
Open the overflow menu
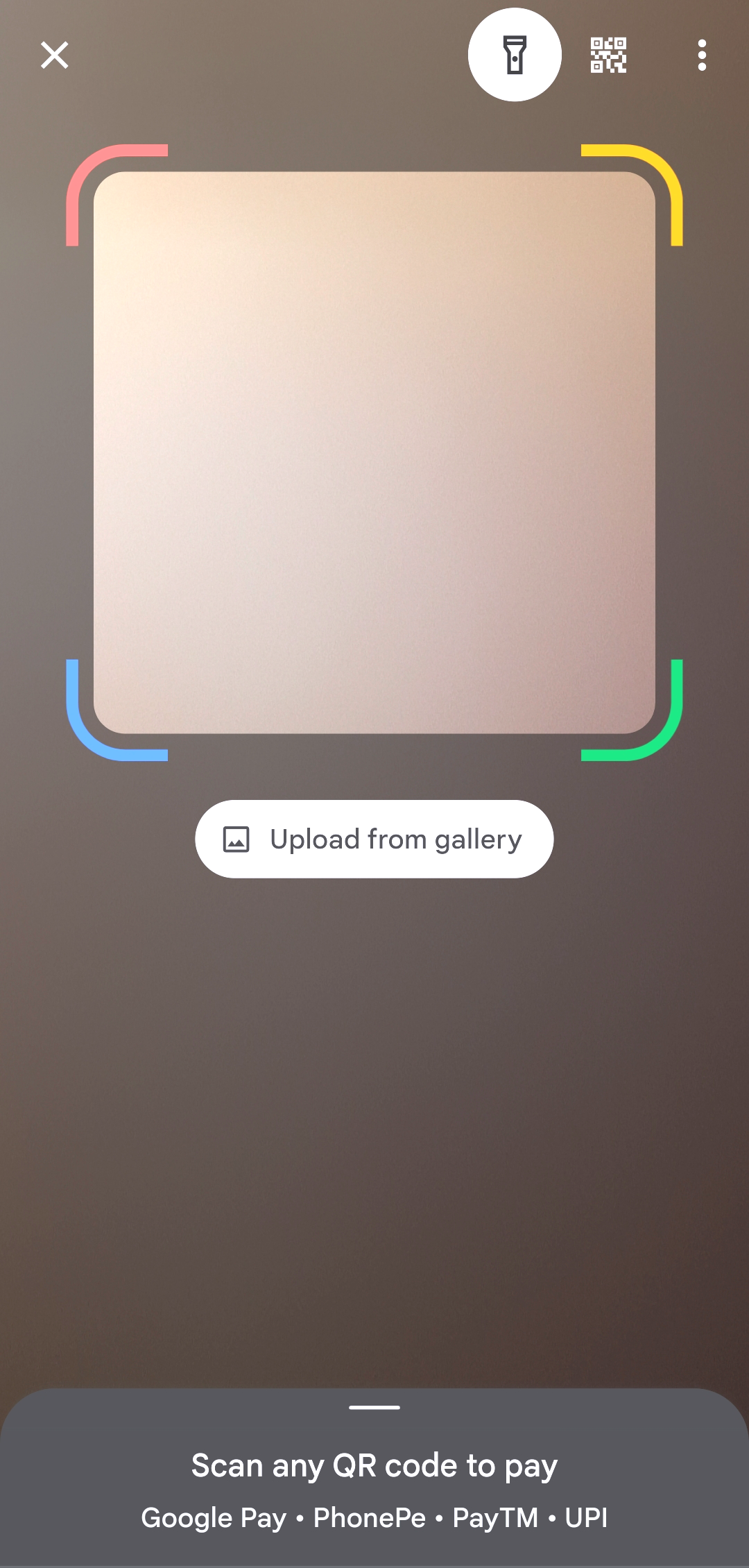(702, 56)
